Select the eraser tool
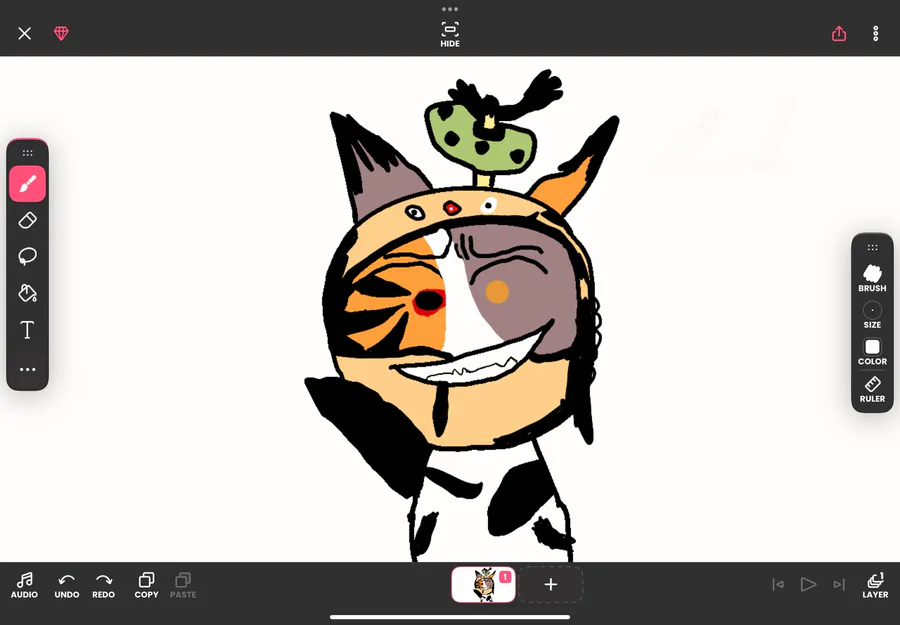 pos(28,220)
